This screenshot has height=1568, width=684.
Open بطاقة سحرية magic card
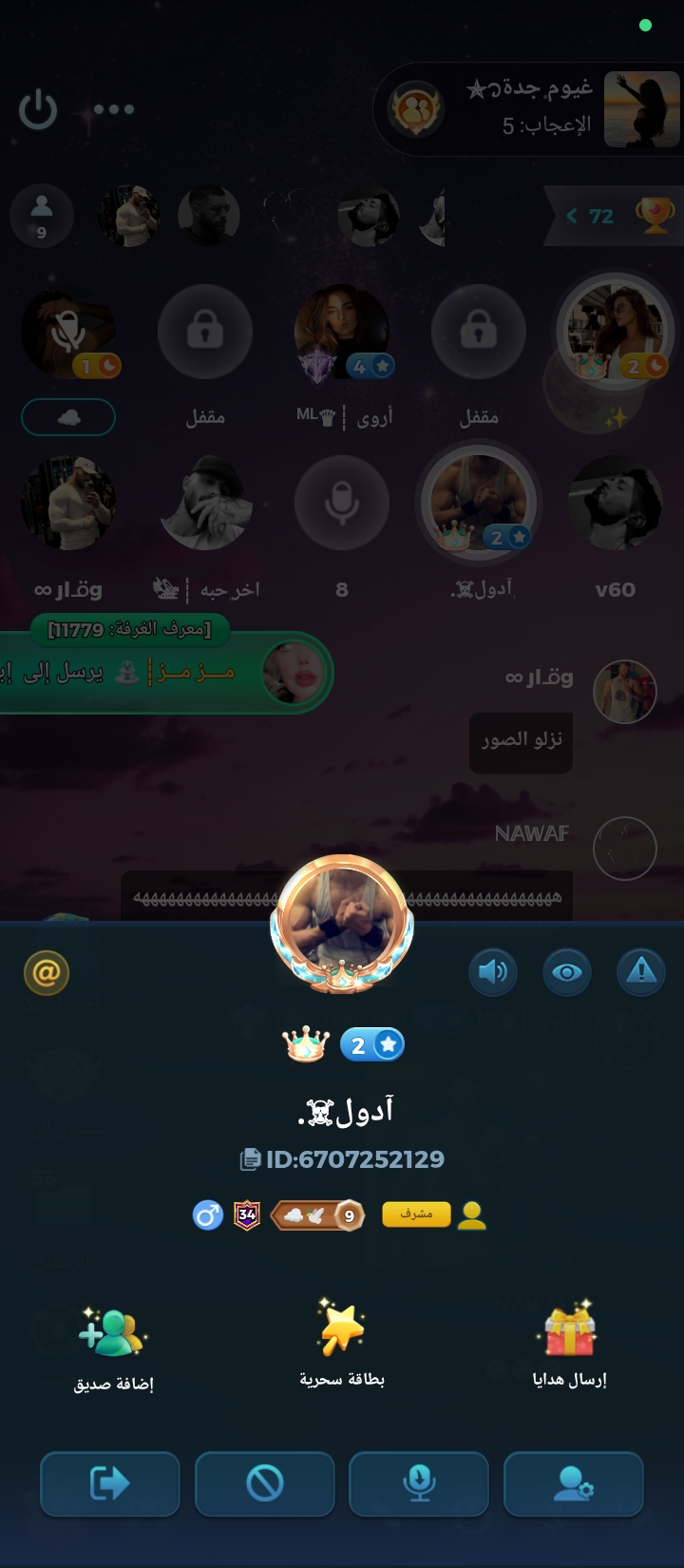pyautogui.click(x=342, y=1342)
